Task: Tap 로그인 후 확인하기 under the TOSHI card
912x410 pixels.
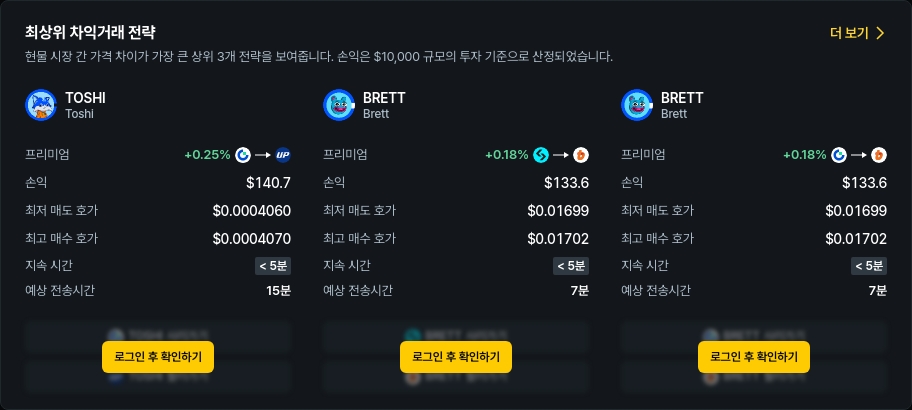Action: coord(158,356)
